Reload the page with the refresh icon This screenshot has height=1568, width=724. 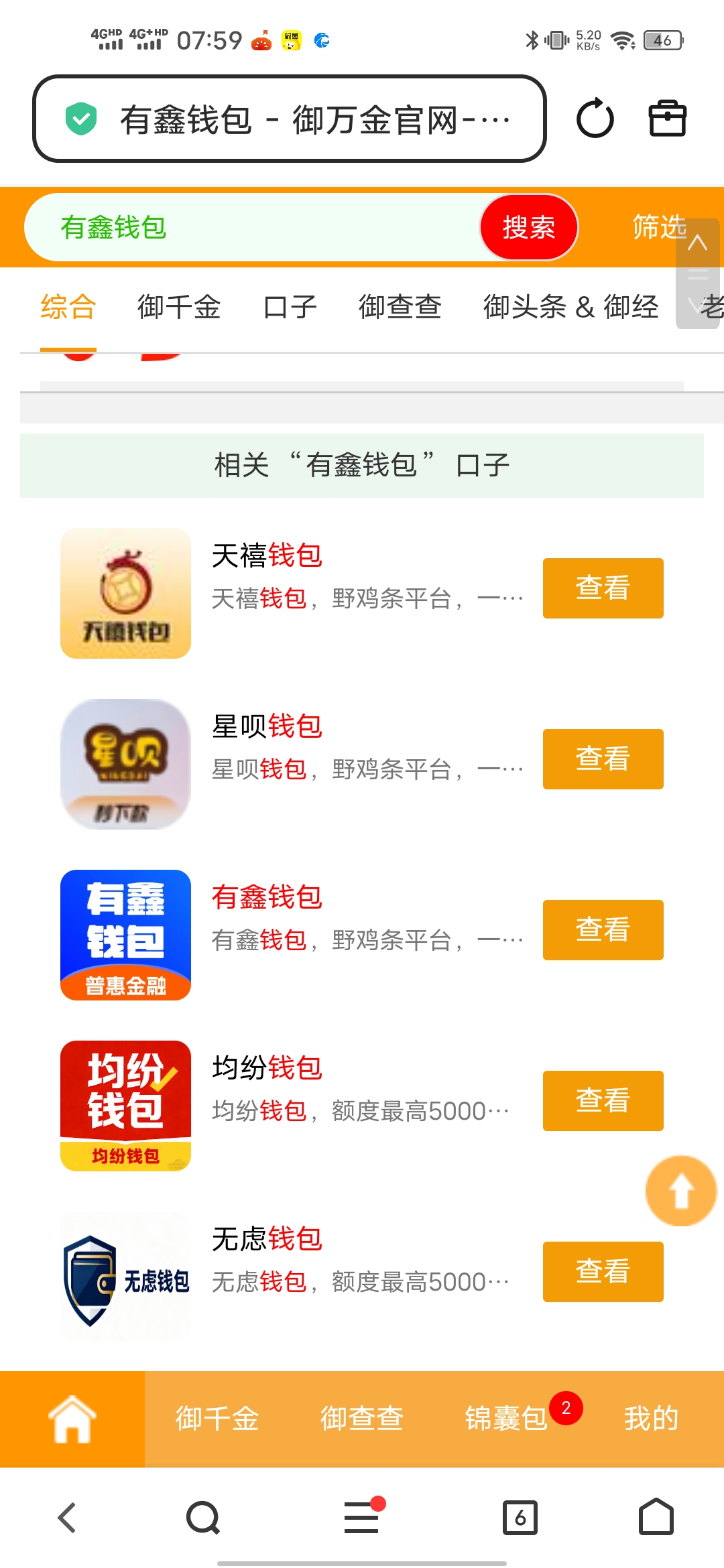click(595, 119)
